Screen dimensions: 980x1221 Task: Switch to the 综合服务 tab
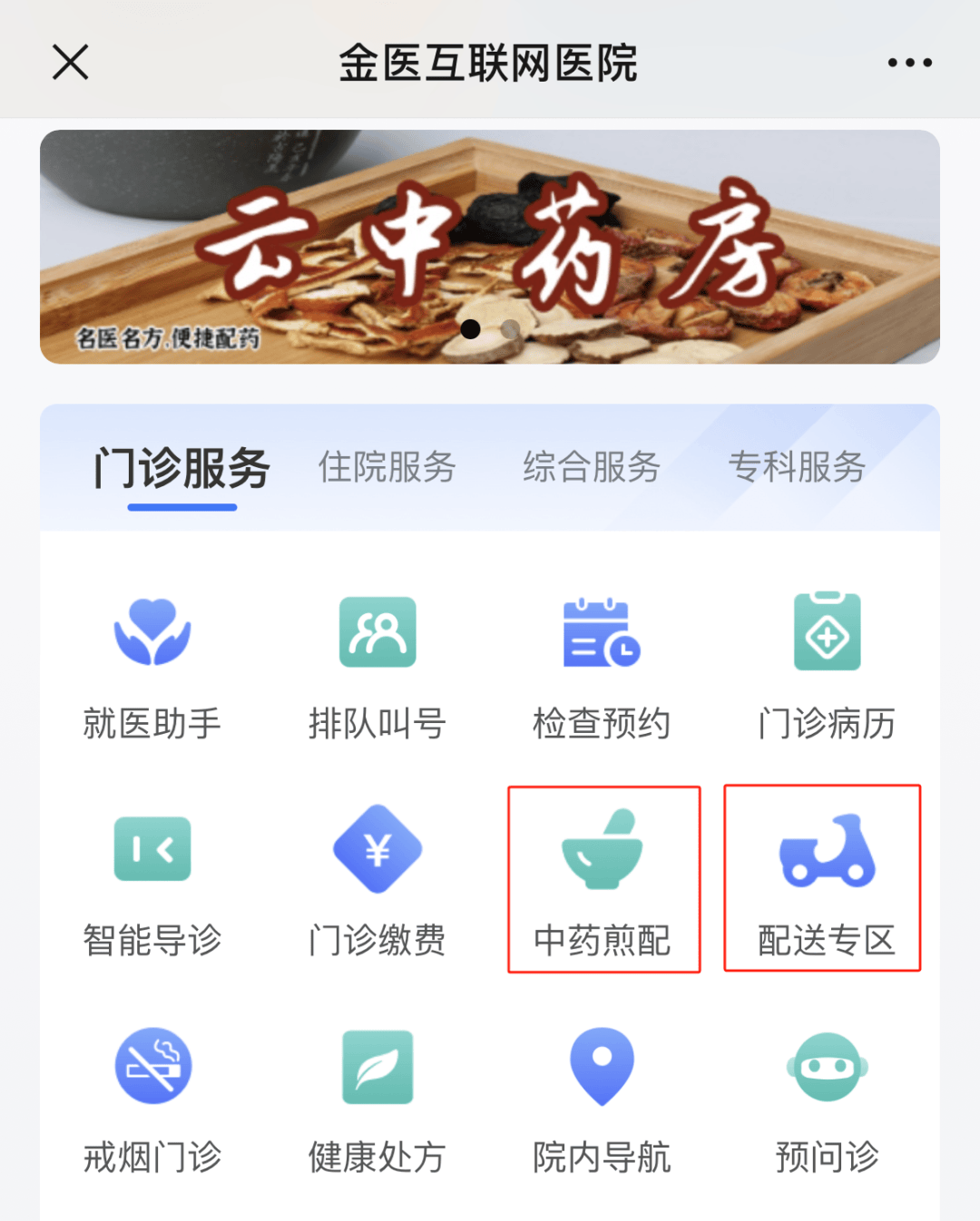point(592,467)
